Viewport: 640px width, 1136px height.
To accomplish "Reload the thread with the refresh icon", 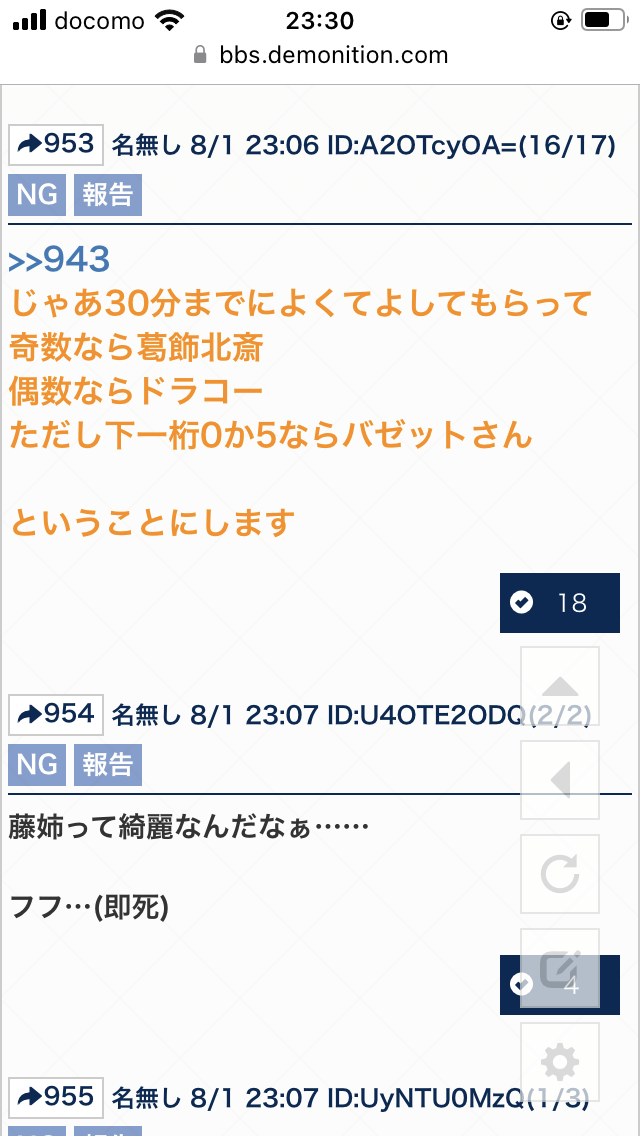I will (x=560, y=874).
